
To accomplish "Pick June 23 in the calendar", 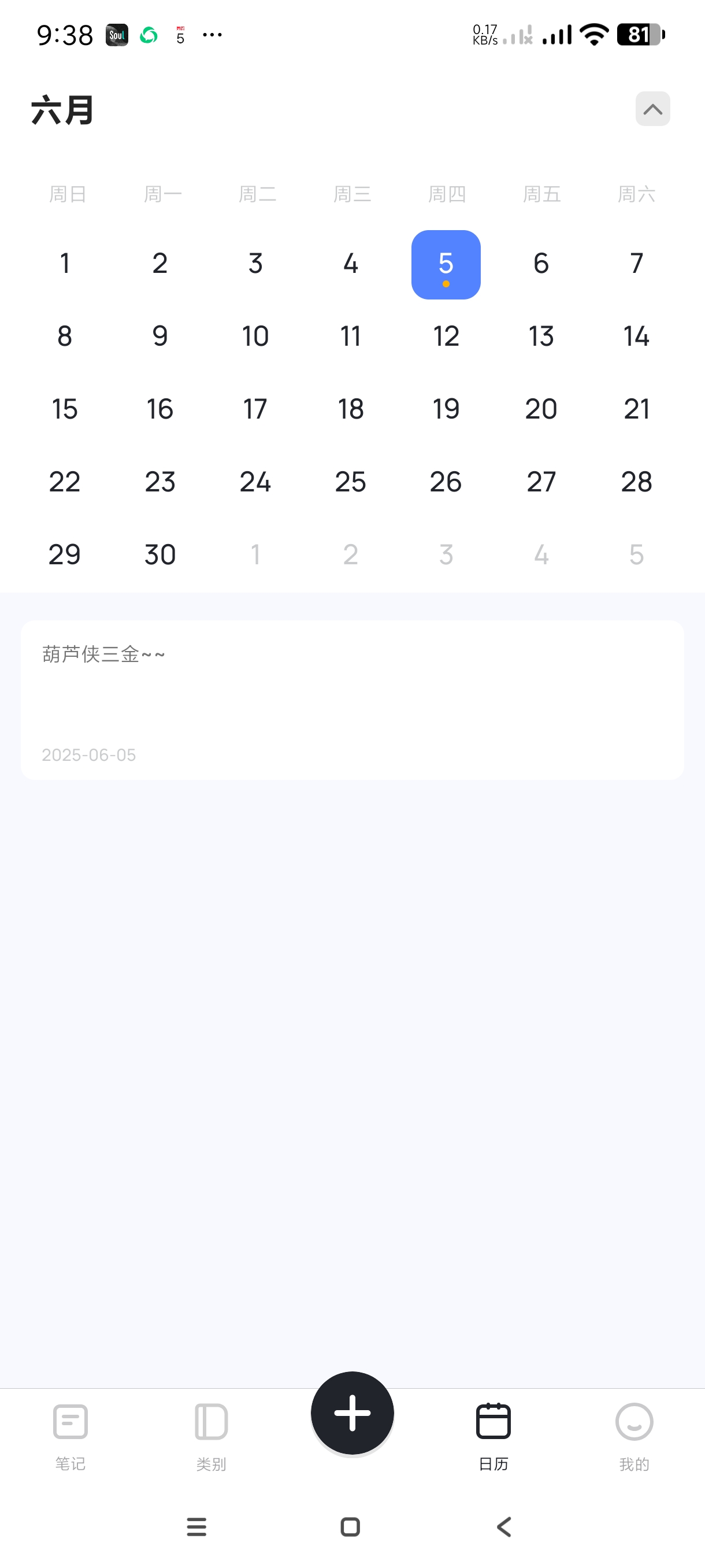I will (160, 482).
